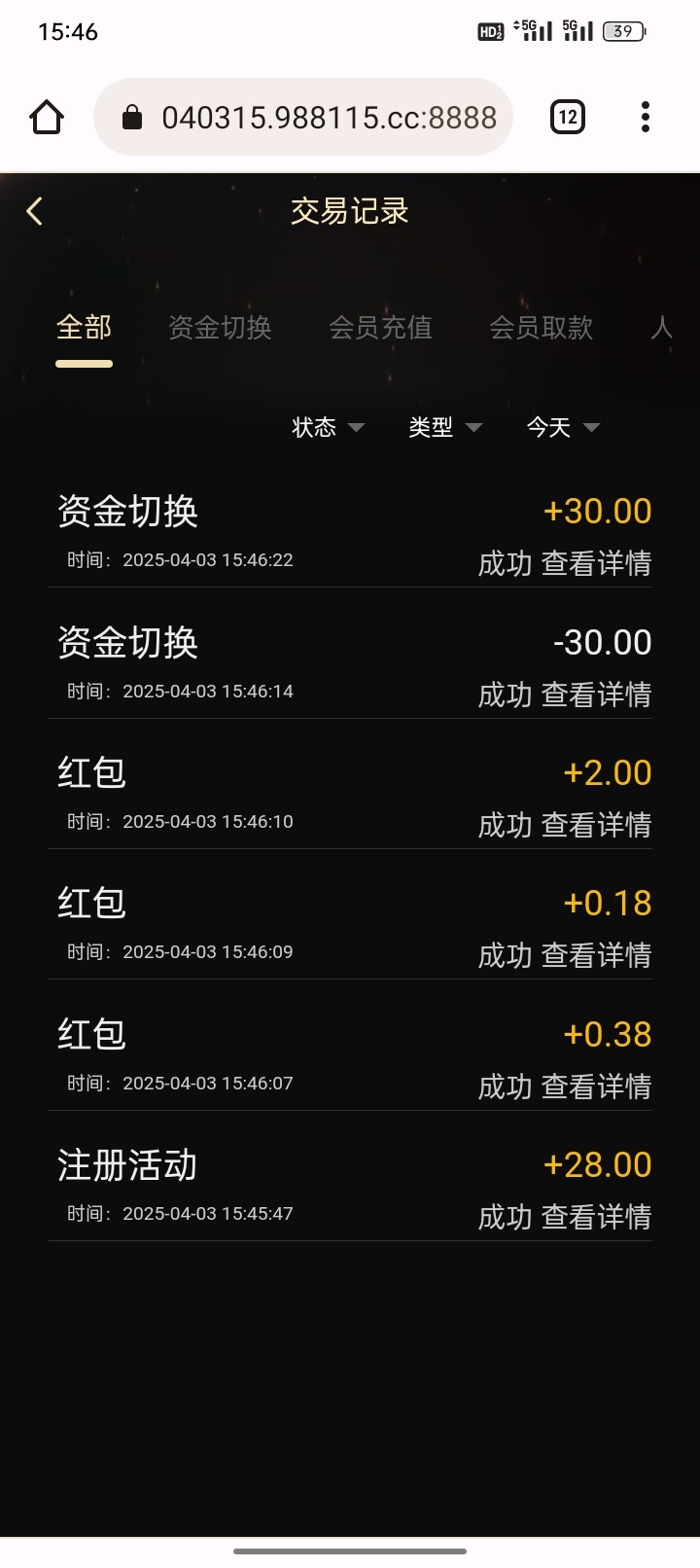The height and width of the screenshot is (1568, 700).
Task: View details of the +0.18 红包 record
Action: pos(596,955)
